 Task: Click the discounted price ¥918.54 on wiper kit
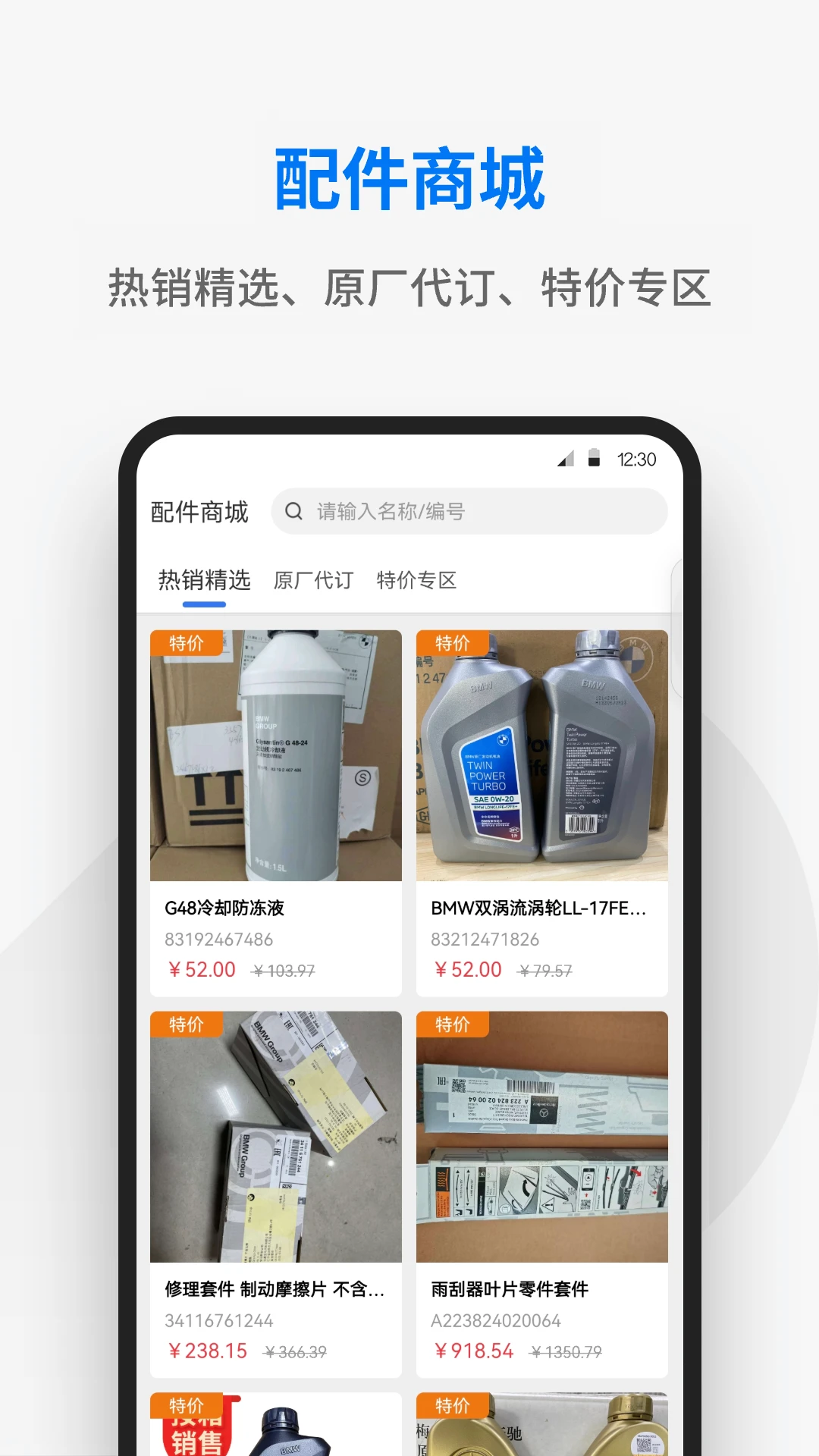coord(473,1351)
